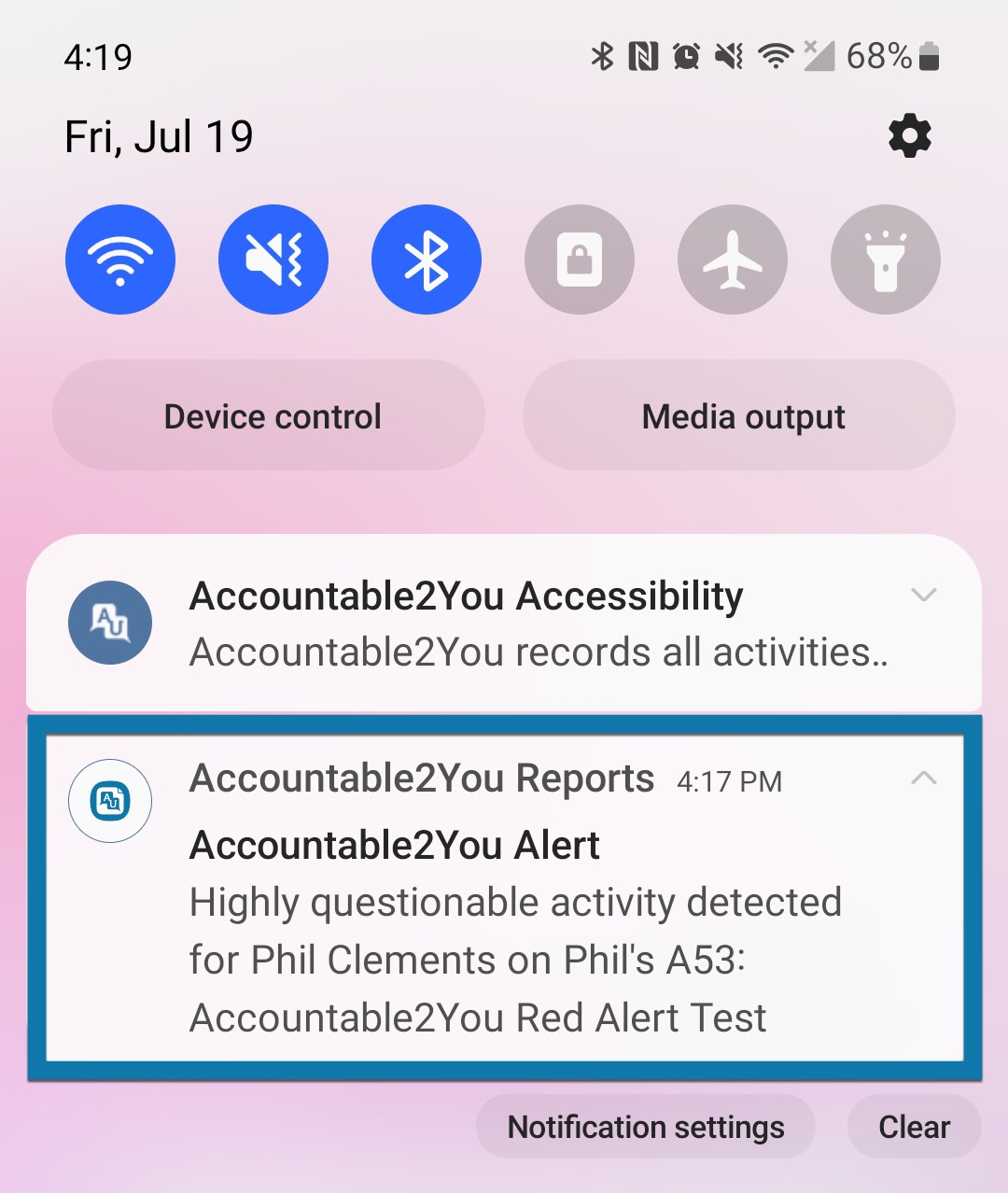Collapse the Accountable2You Reports notification

click(923, 778)
